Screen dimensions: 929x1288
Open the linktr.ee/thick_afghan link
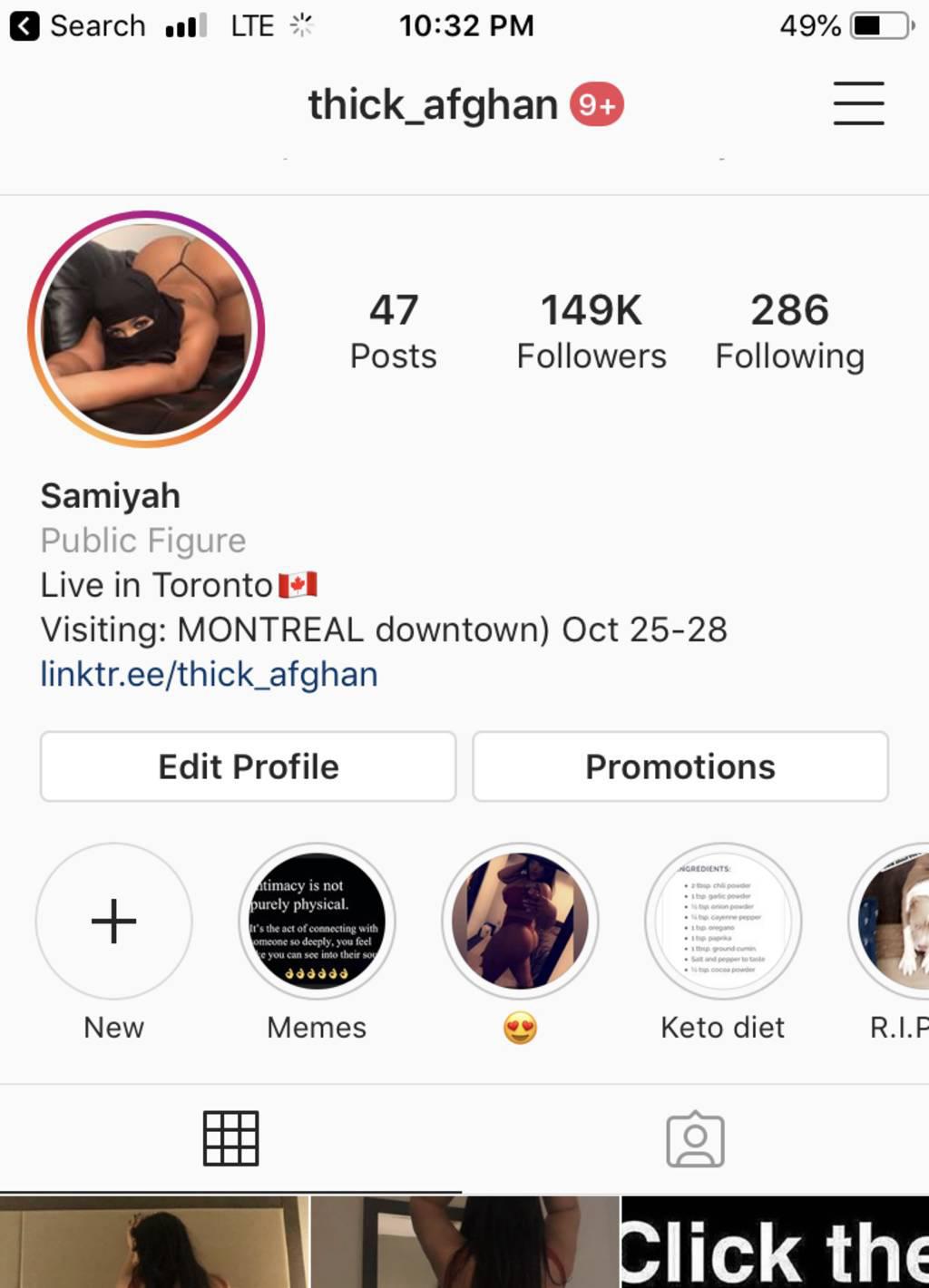209,674
